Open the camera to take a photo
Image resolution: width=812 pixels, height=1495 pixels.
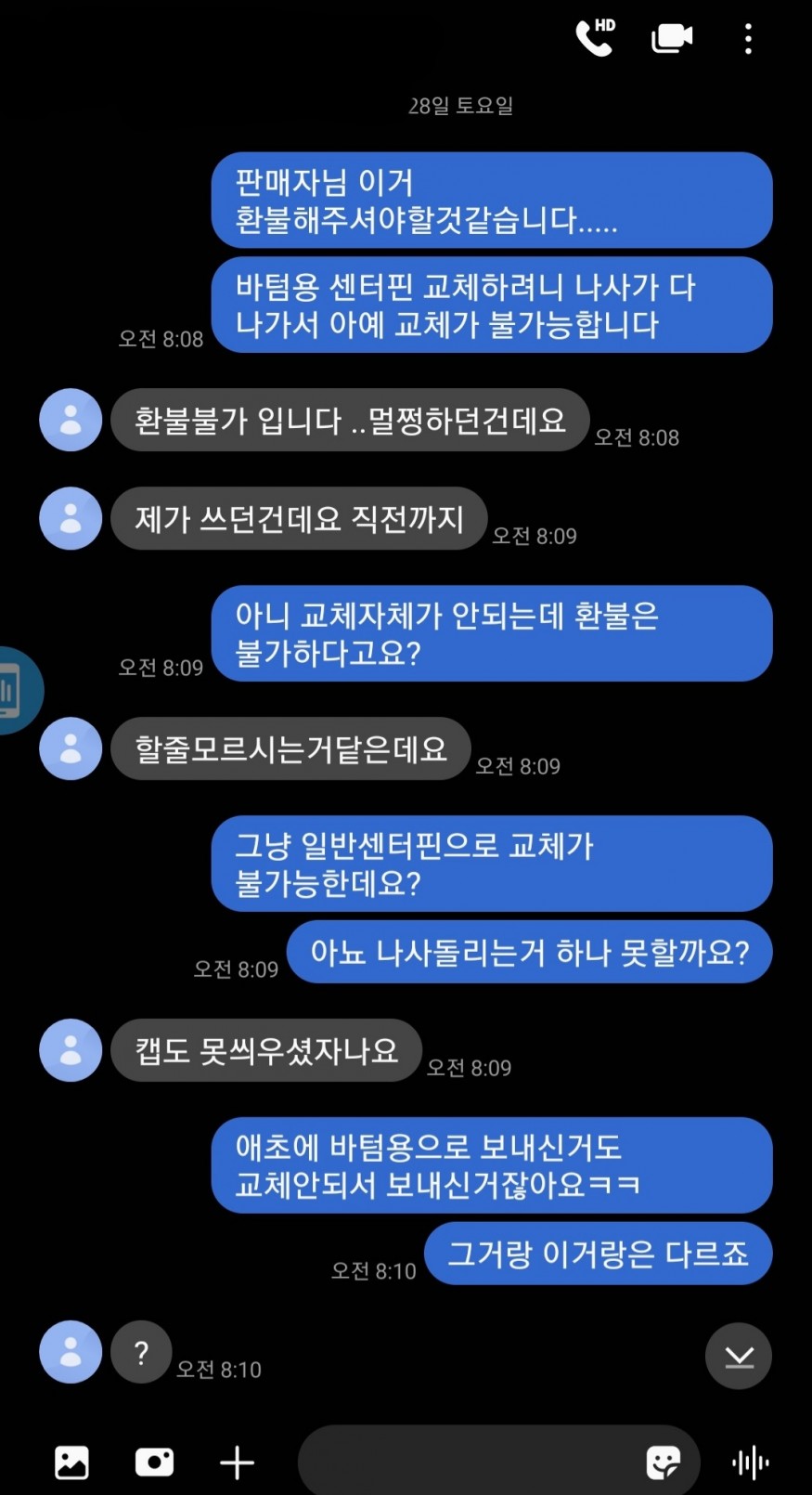pos(154,1462)
